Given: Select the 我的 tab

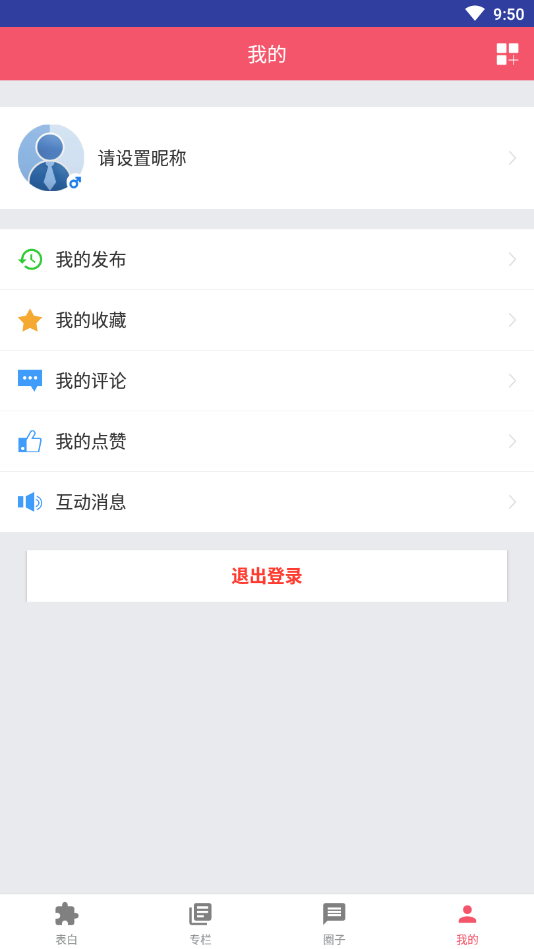Looking at the screenshot, I should tap(467, 922).
